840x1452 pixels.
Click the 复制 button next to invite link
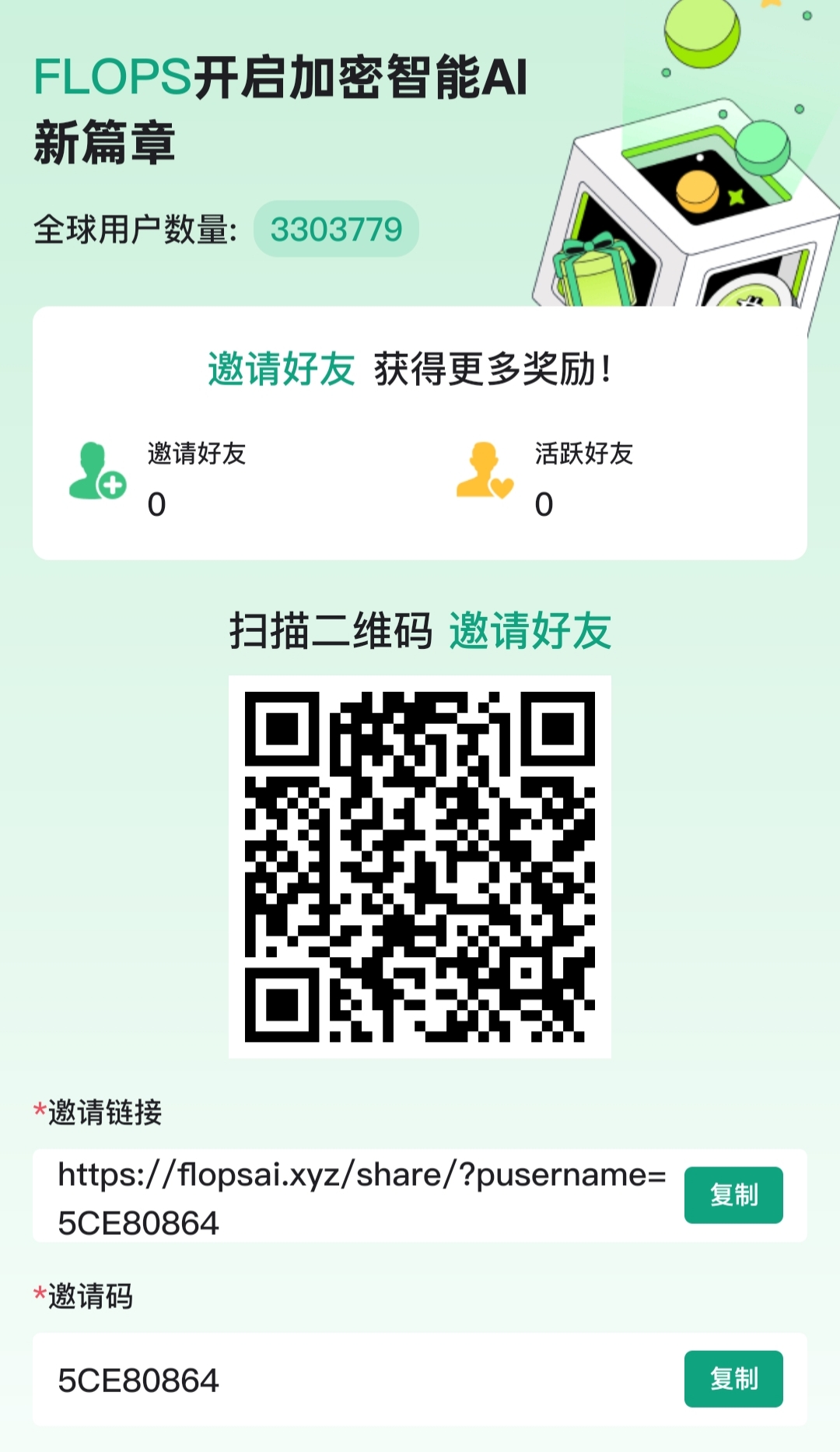[732, 1194]
